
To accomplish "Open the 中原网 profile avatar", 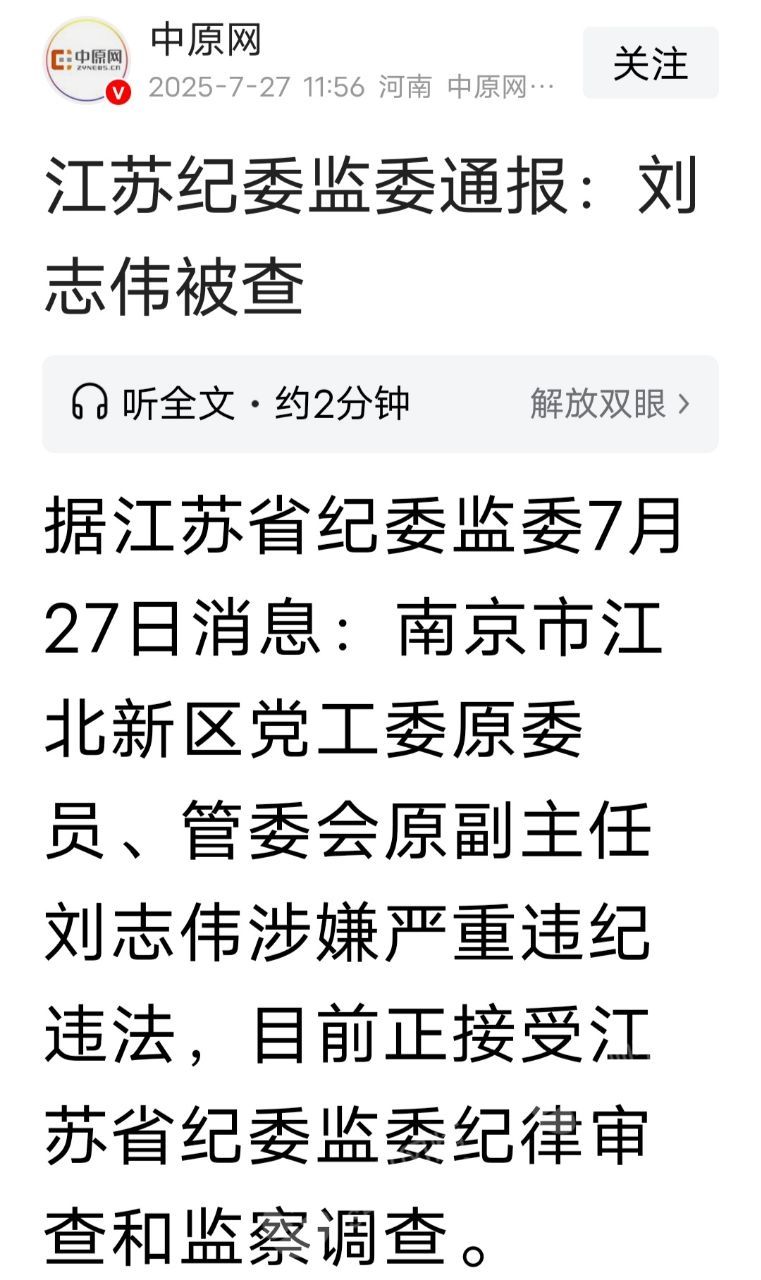I will pyautogui.click(x=87, y=62).
